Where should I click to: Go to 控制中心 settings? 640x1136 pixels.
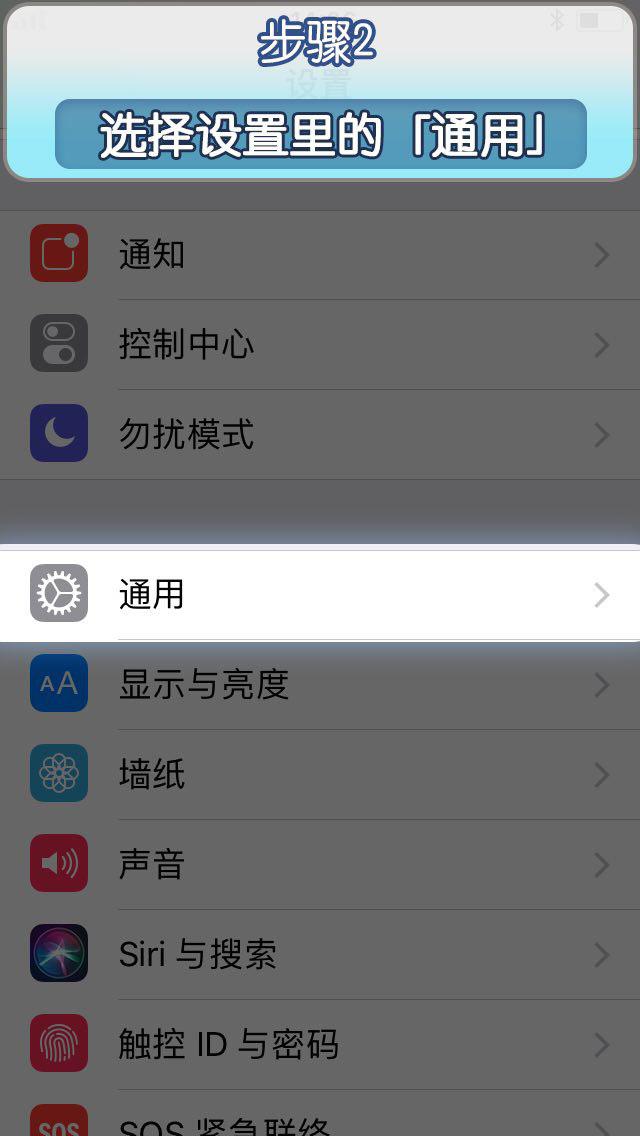(x=320, y=344)
